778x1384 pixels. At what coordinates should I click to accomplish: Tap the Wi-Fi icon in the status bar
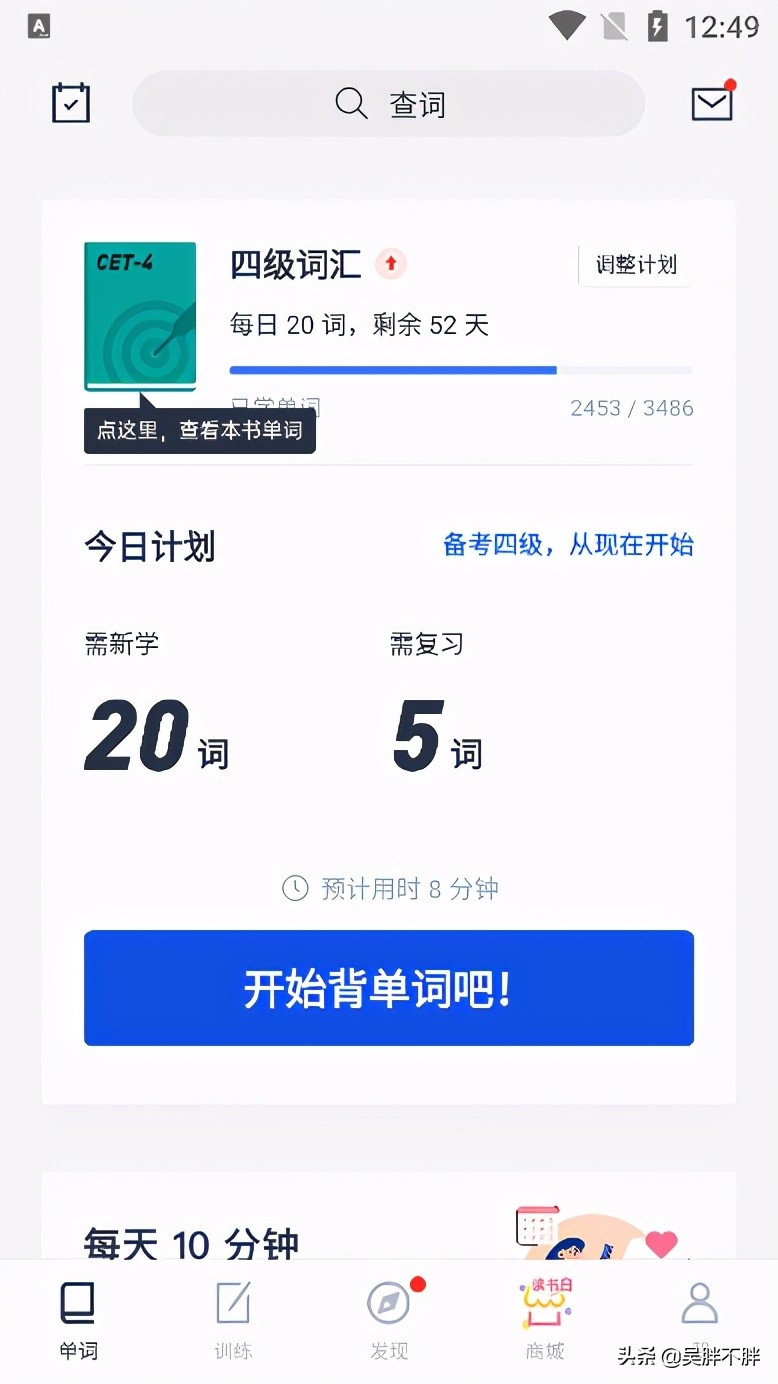tap(566, 25)
